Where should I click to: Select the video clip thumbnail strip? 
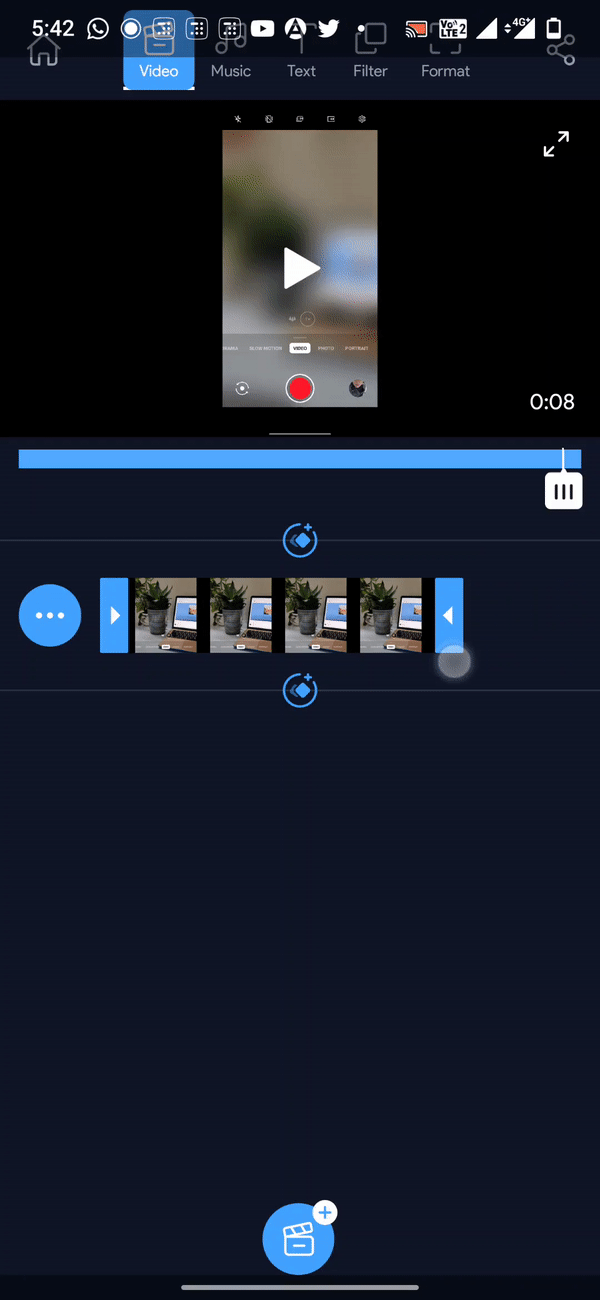coord(282,615)
